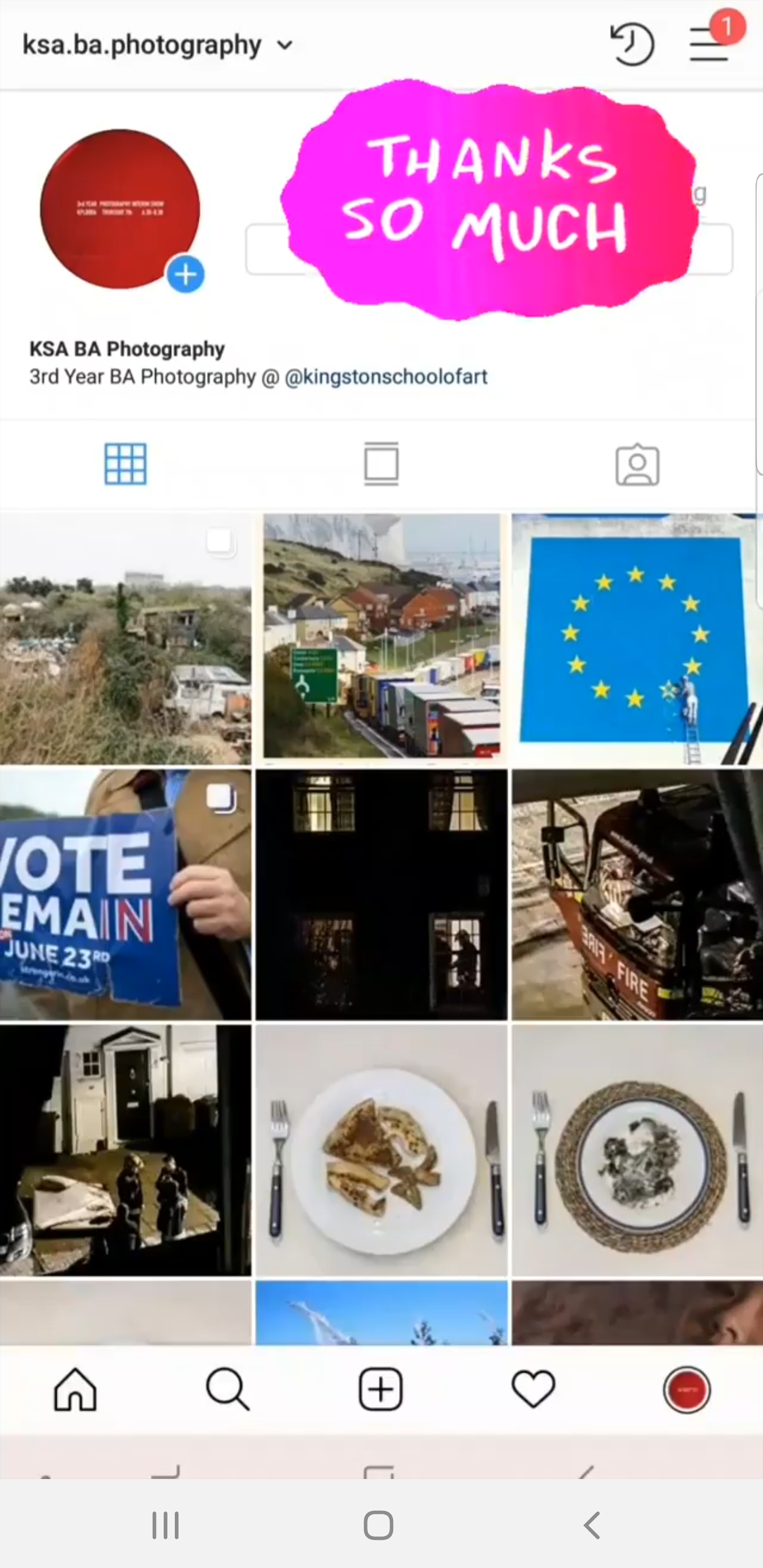Open the burnt fire engine post
This screenshot has height=1568, width=763.
(x=637, y=895)
